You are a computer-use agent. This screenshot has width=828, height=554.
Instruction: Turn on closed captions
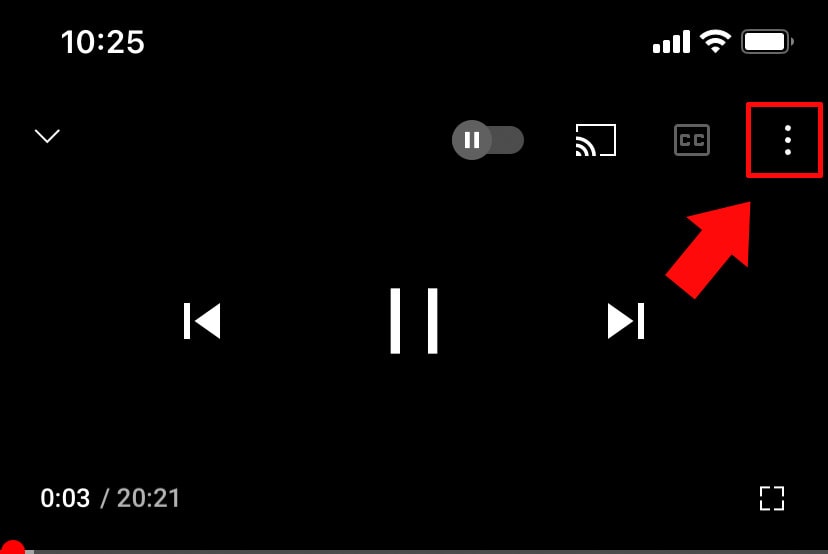pyautogui.click(x=691, y=140)
